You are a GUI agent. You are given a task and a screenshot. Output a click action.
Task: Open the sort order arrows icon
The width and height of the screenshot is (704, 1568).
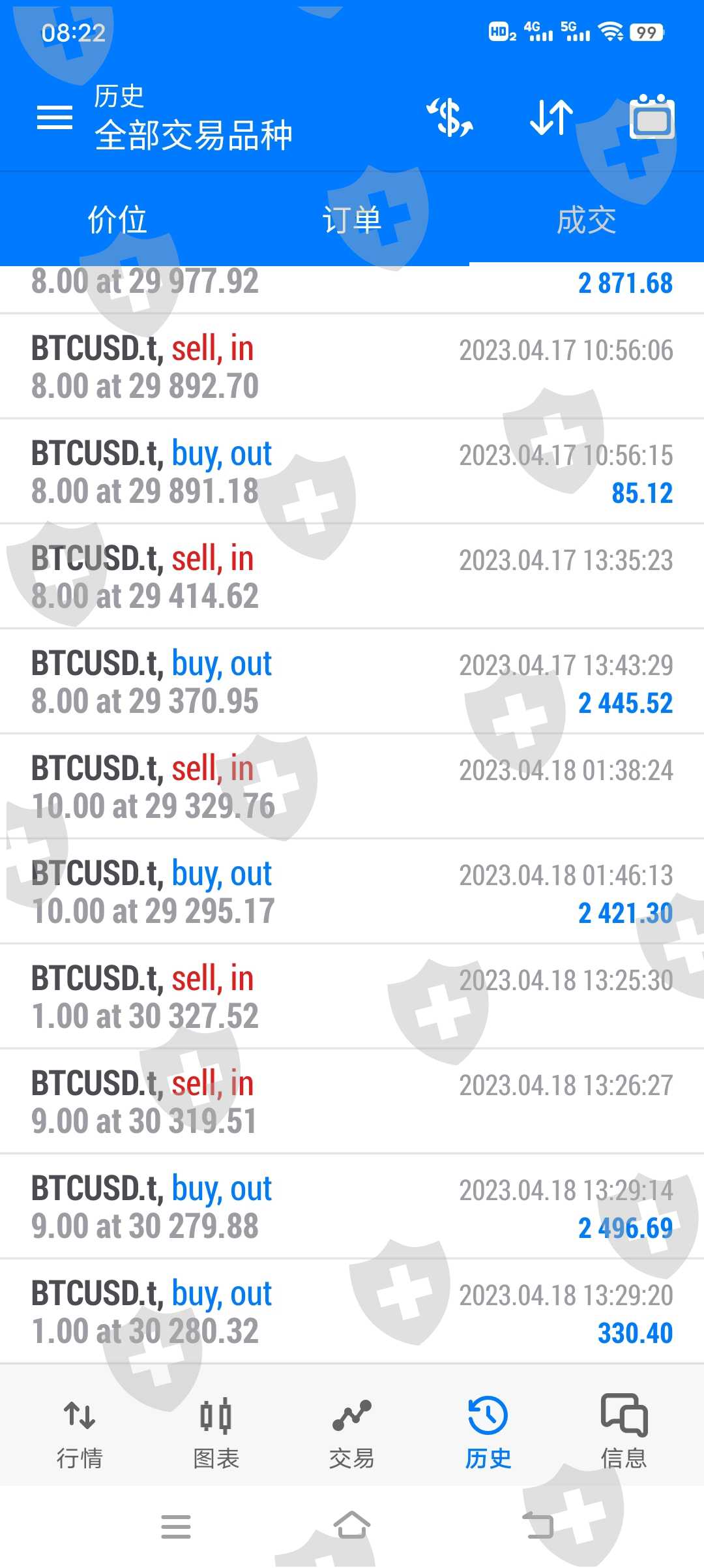pyautogui.click(x=551, y=118)
